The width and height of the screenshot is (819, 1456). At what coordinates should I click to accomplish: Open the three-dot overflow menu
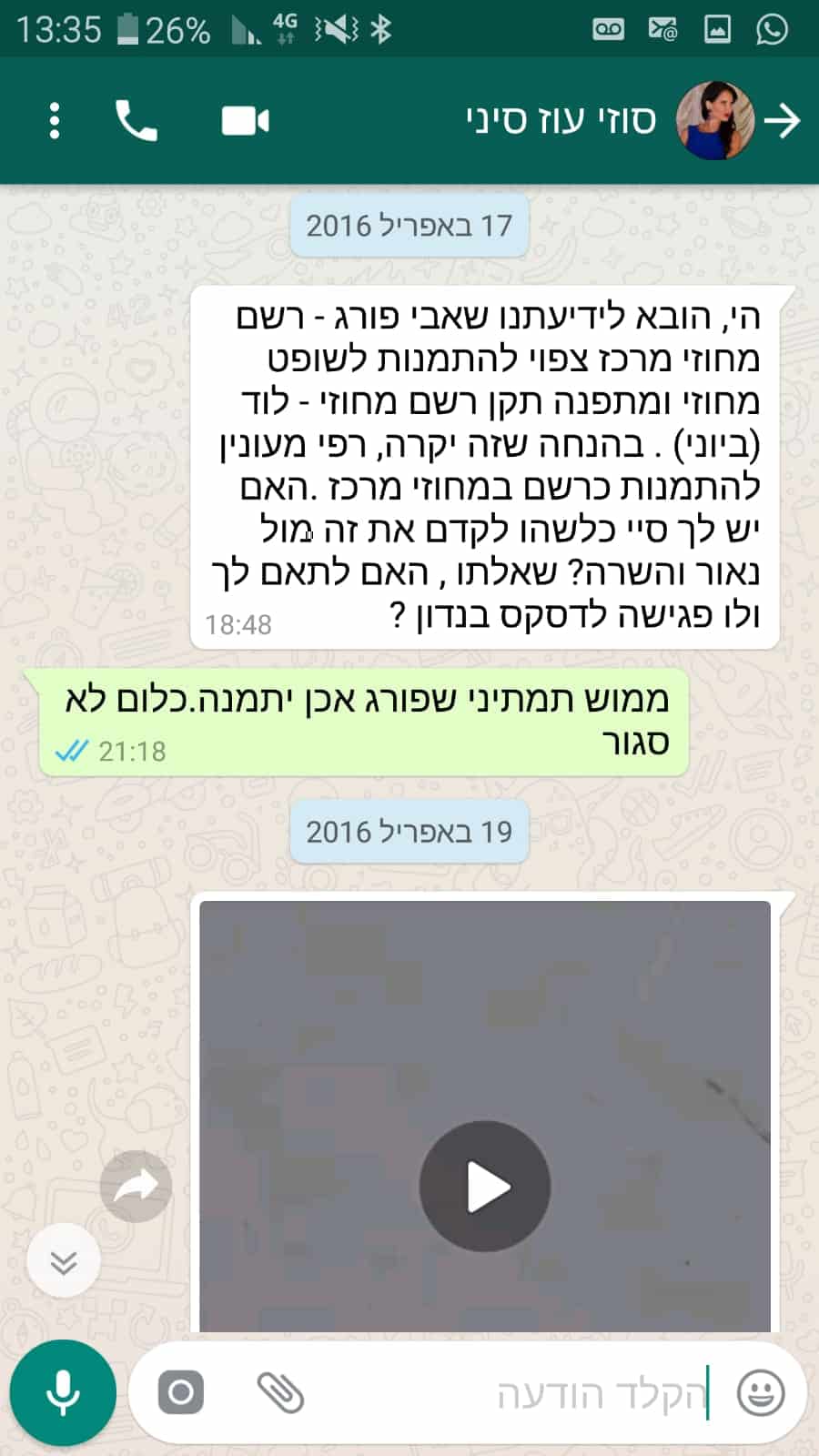(x=55, y=120)
